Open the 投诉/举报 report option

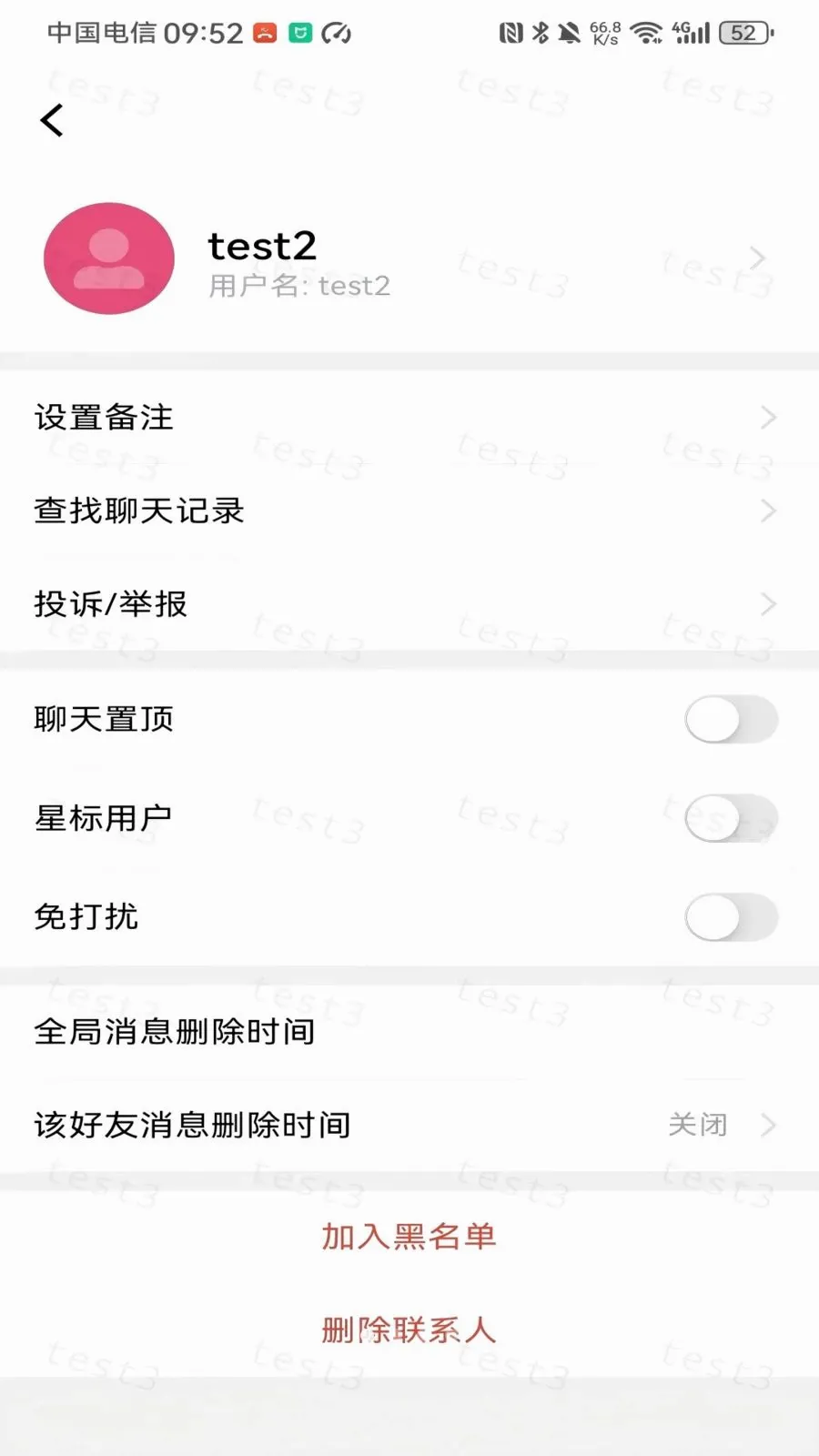click(x=409, y=603)
